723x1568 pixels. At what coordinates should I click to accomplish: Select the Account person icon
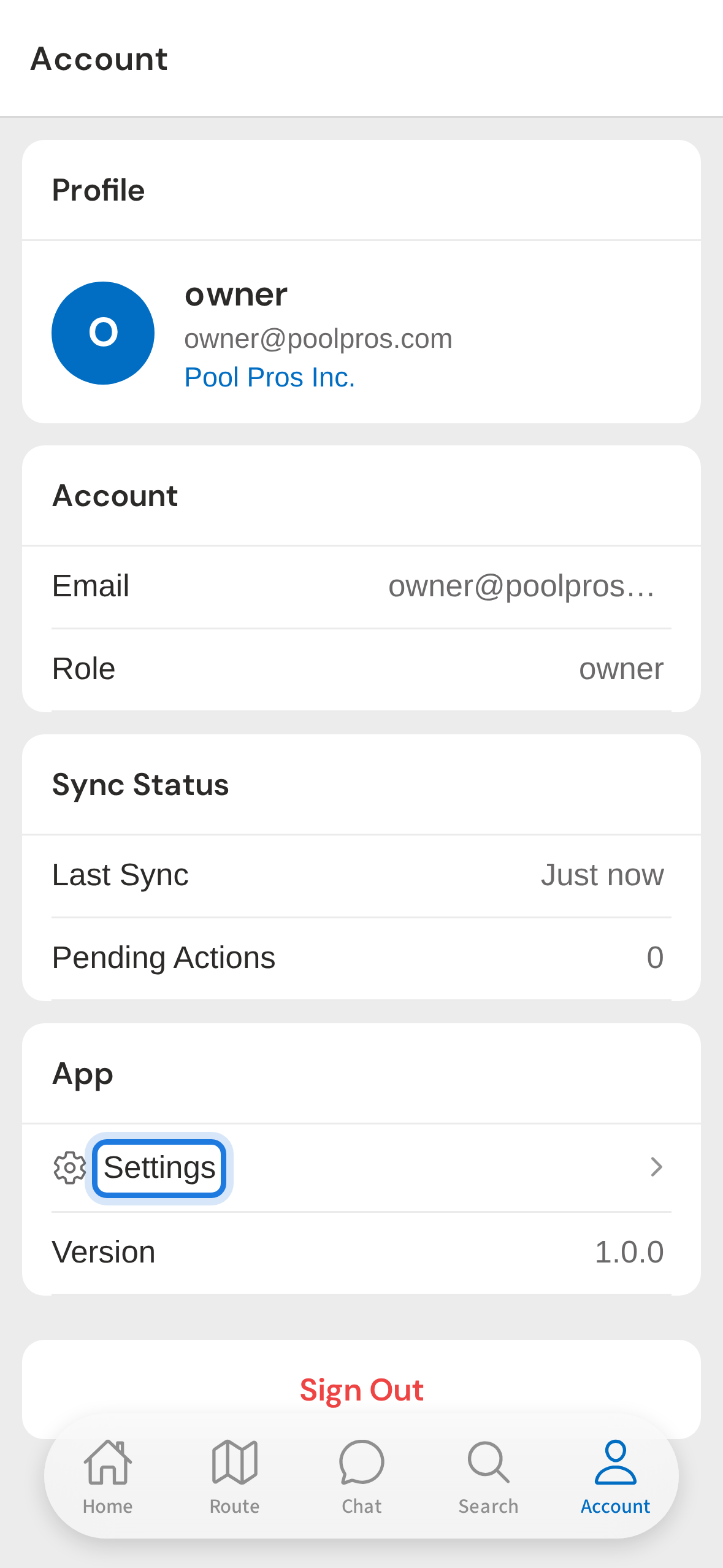click(615, 1462)
